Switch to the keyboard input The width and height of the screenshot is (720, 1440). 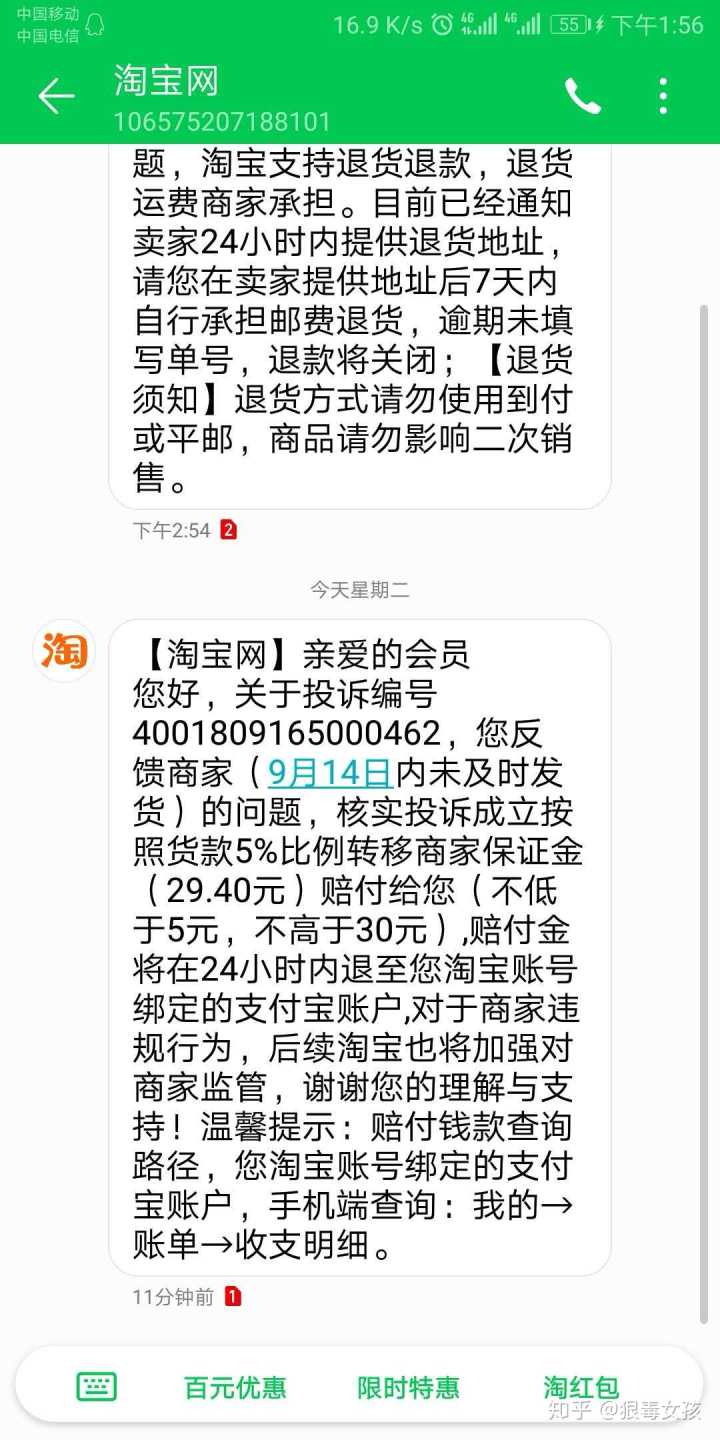97,1386
